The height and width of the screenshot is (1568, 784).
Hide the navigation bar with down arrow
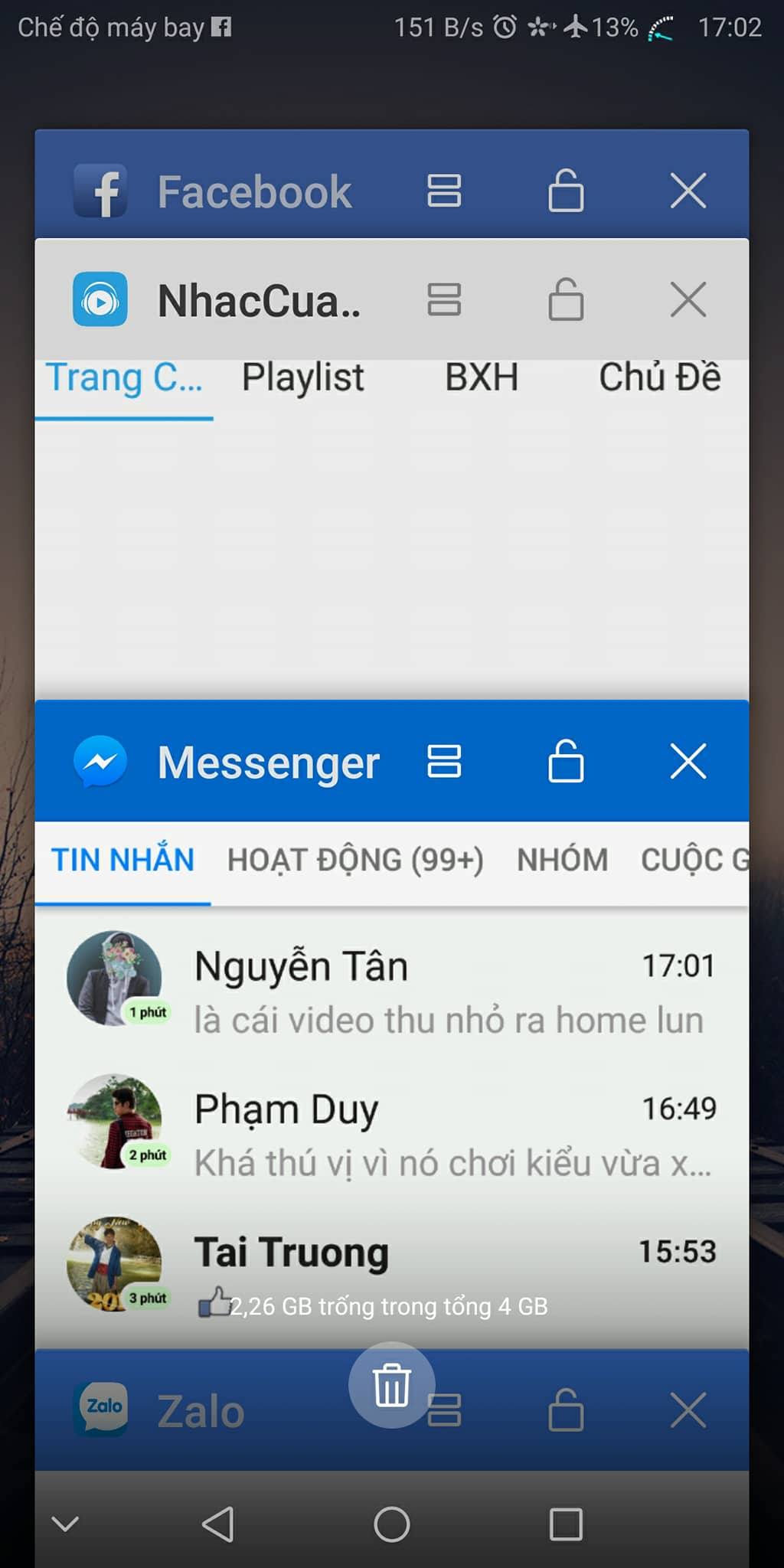tap(65, 1524)
